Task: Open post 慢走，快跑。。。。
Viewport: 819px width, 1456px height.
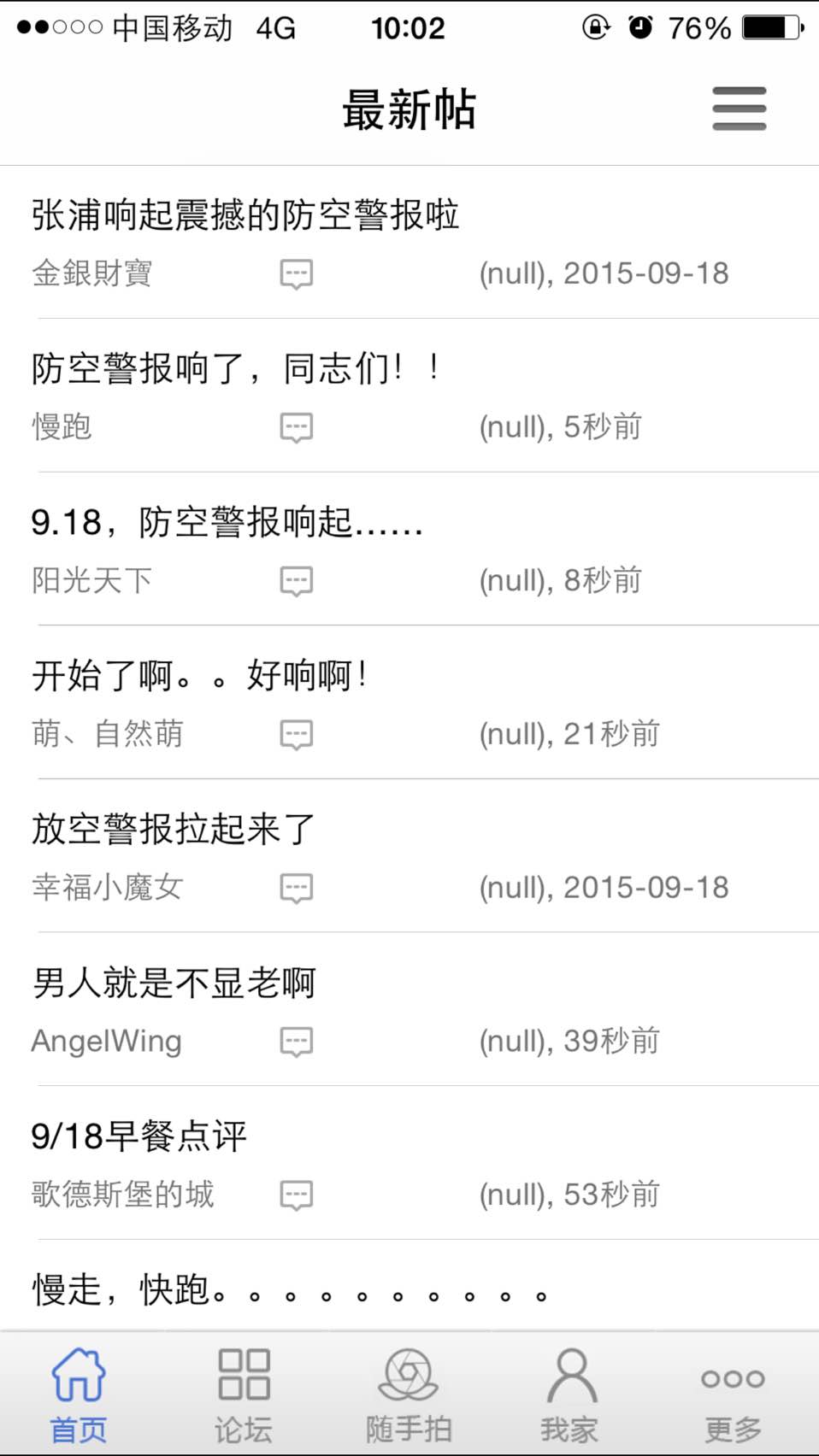Action: (291, 1290)
